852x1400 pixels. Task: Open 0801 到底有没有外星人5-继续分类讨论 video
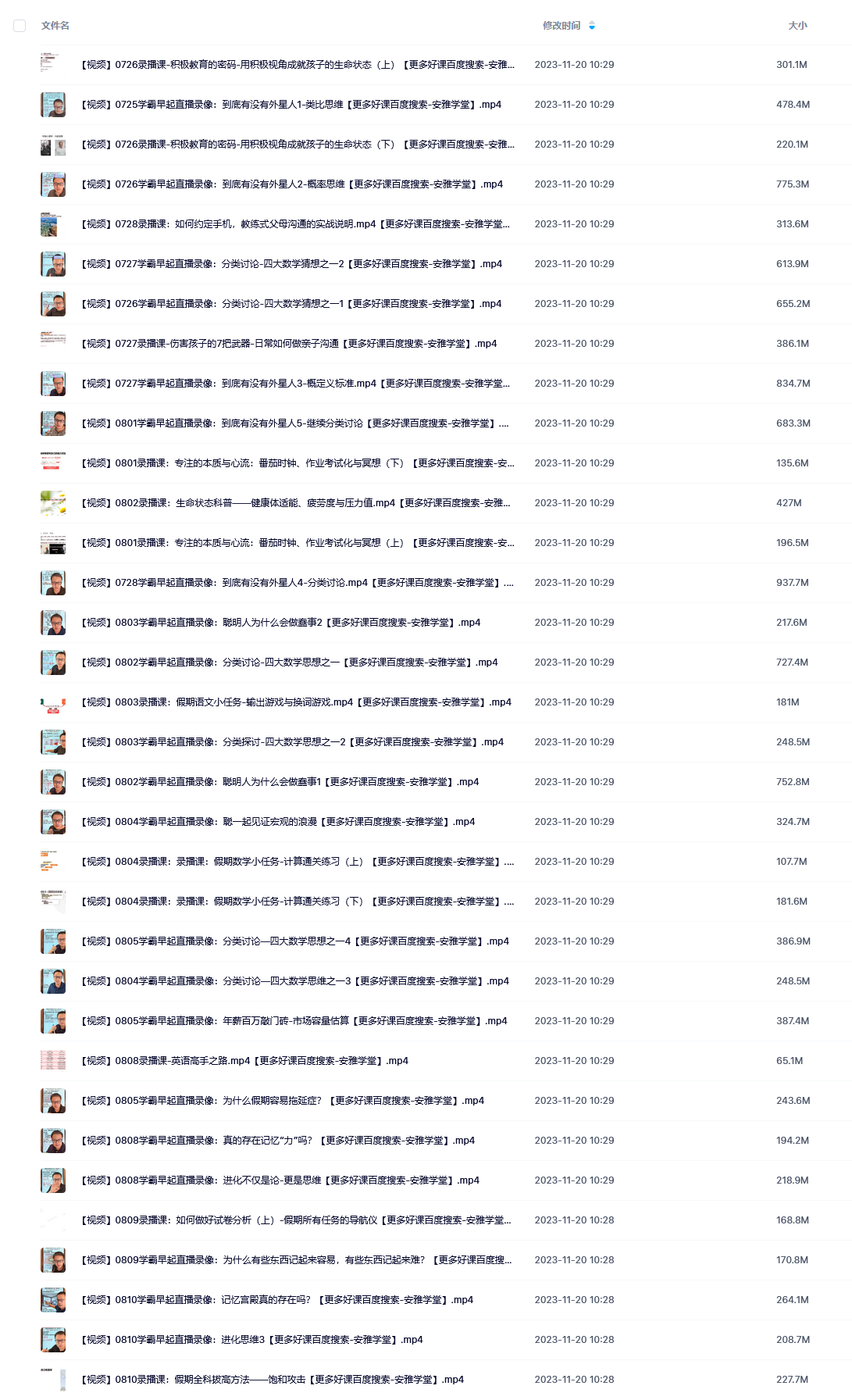[x=295, y=423]
